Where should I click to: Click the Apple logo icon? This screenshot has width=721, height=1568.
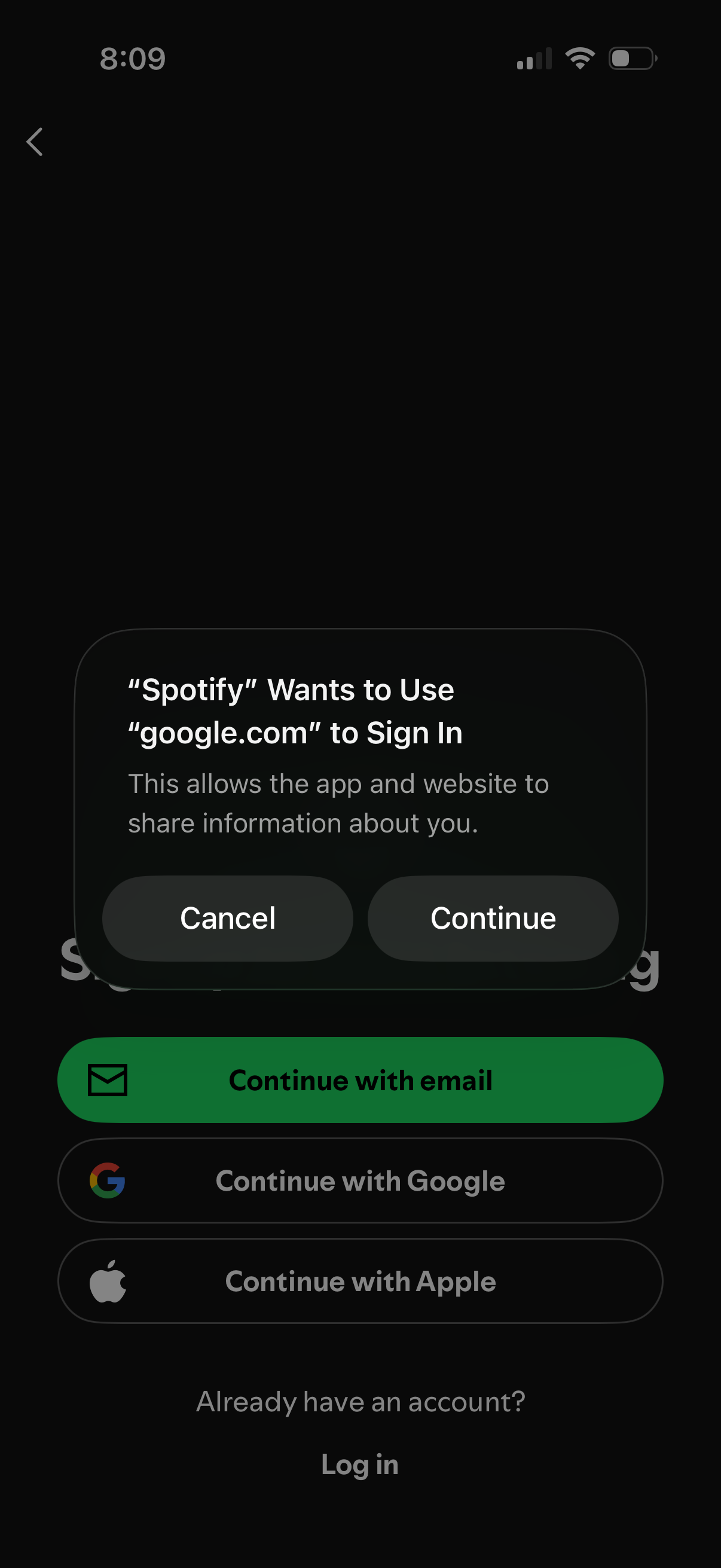pos(108,1281)
